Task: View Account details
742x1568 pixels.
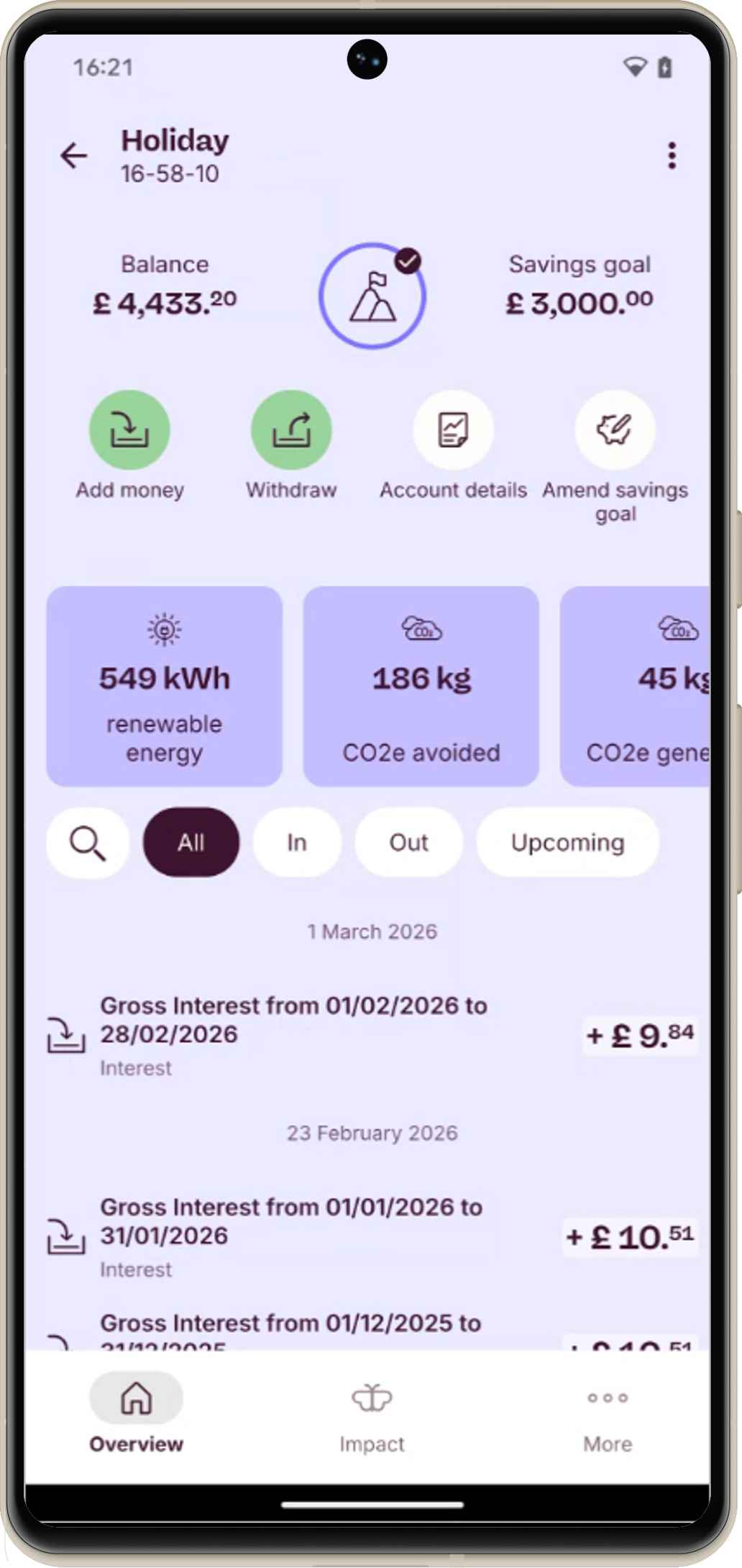Action: tap(453, 431)
